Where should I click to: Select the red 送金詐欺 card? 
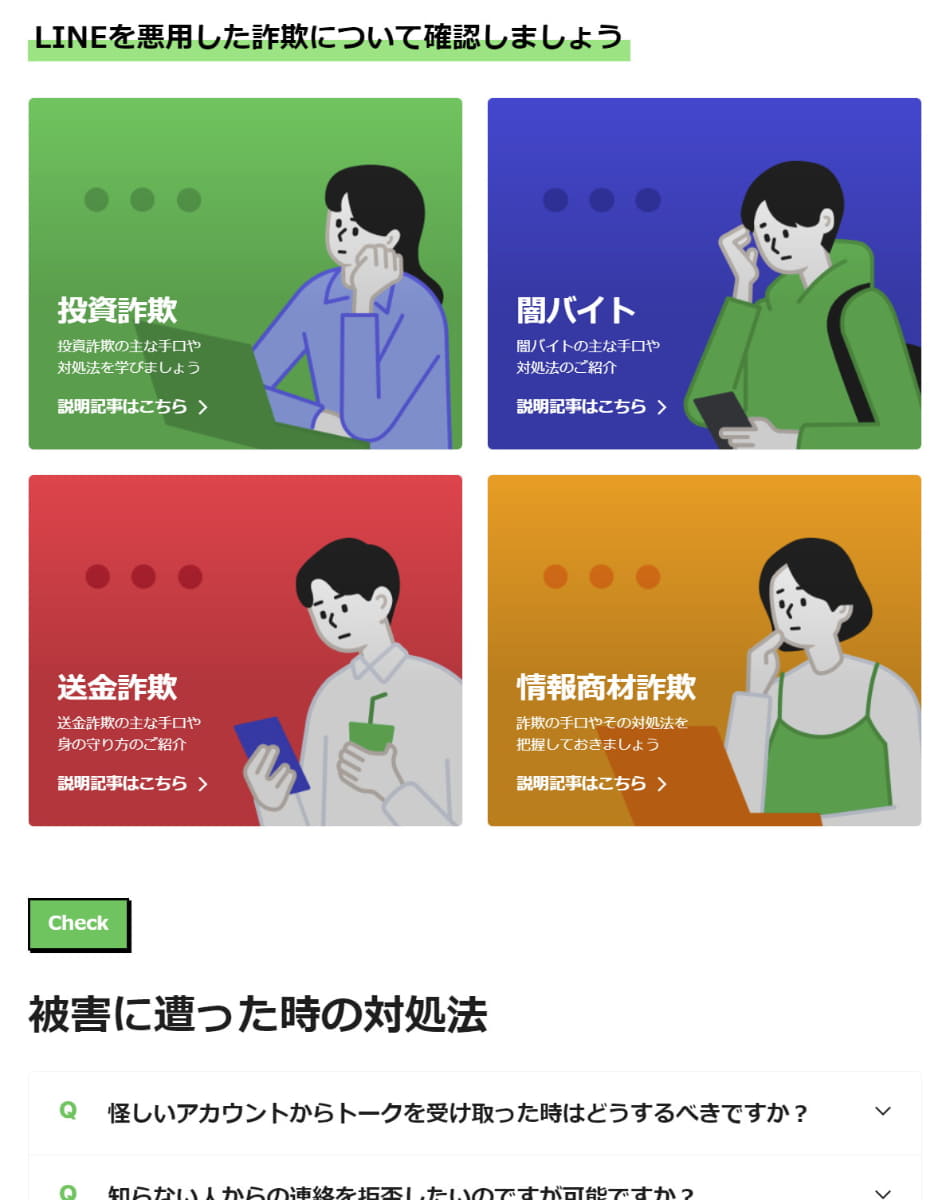[245, 650]
